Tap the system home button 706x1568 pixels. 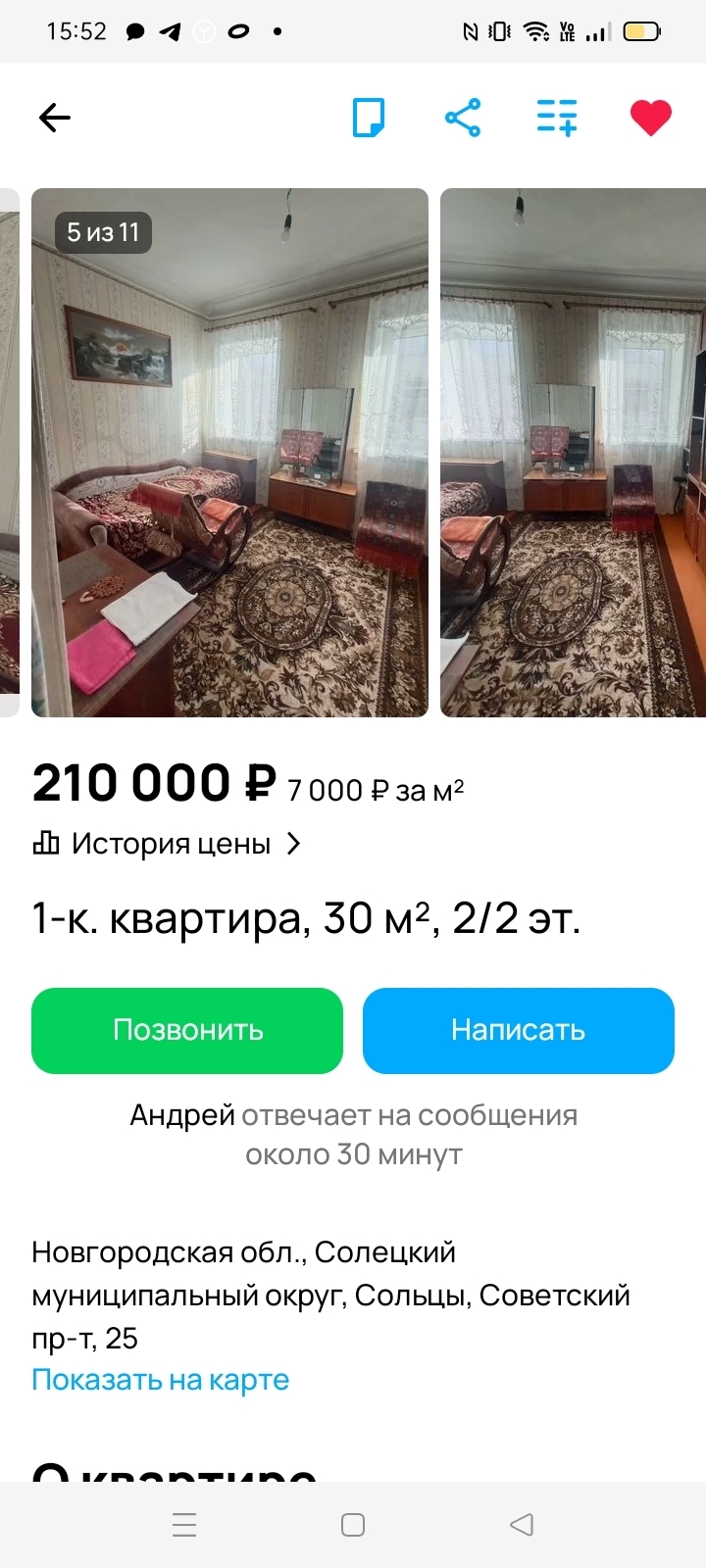(x=353, y=1525)
